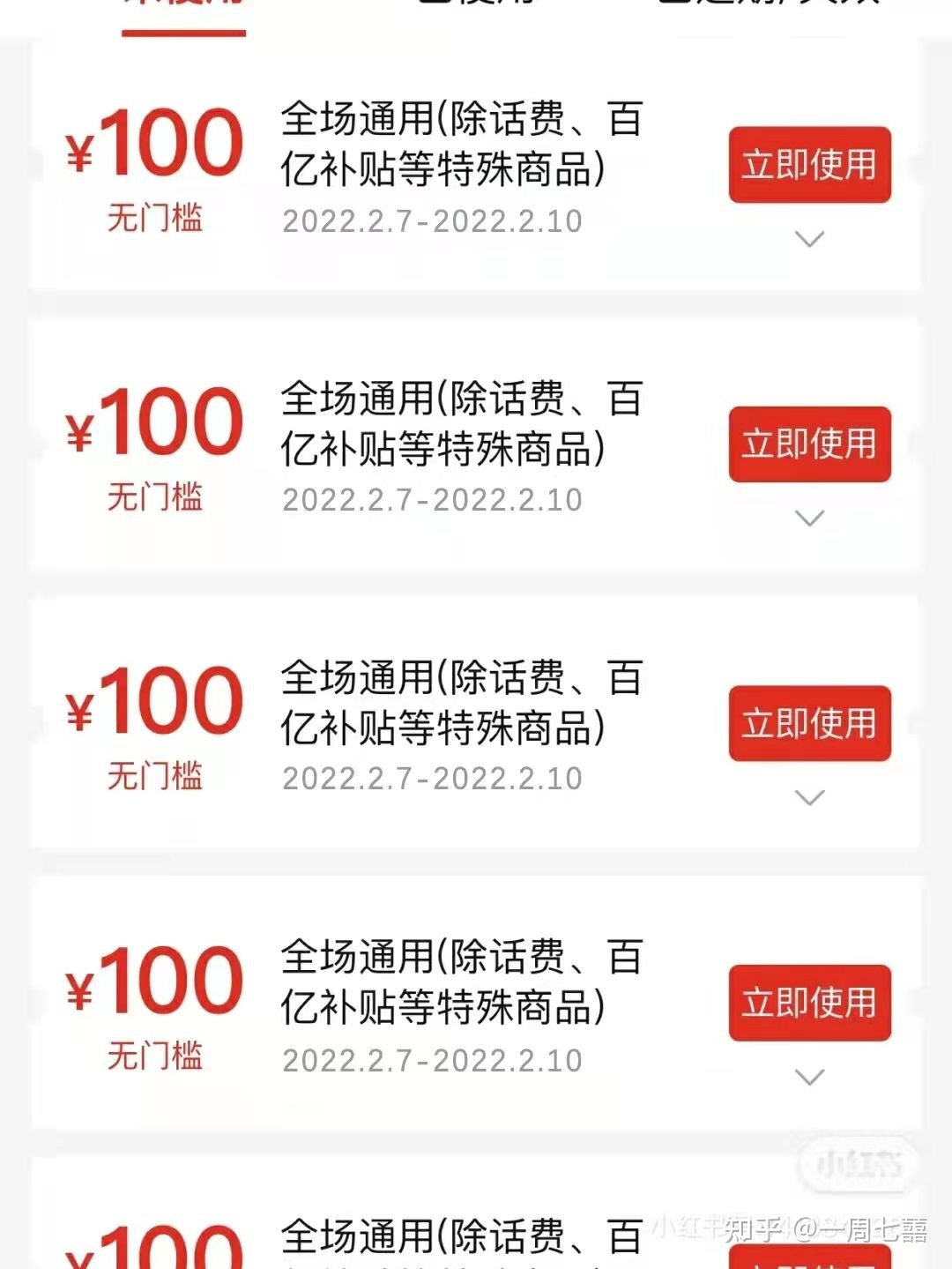Open the second coupon's dropdown chevron

(x=809, y=518)
